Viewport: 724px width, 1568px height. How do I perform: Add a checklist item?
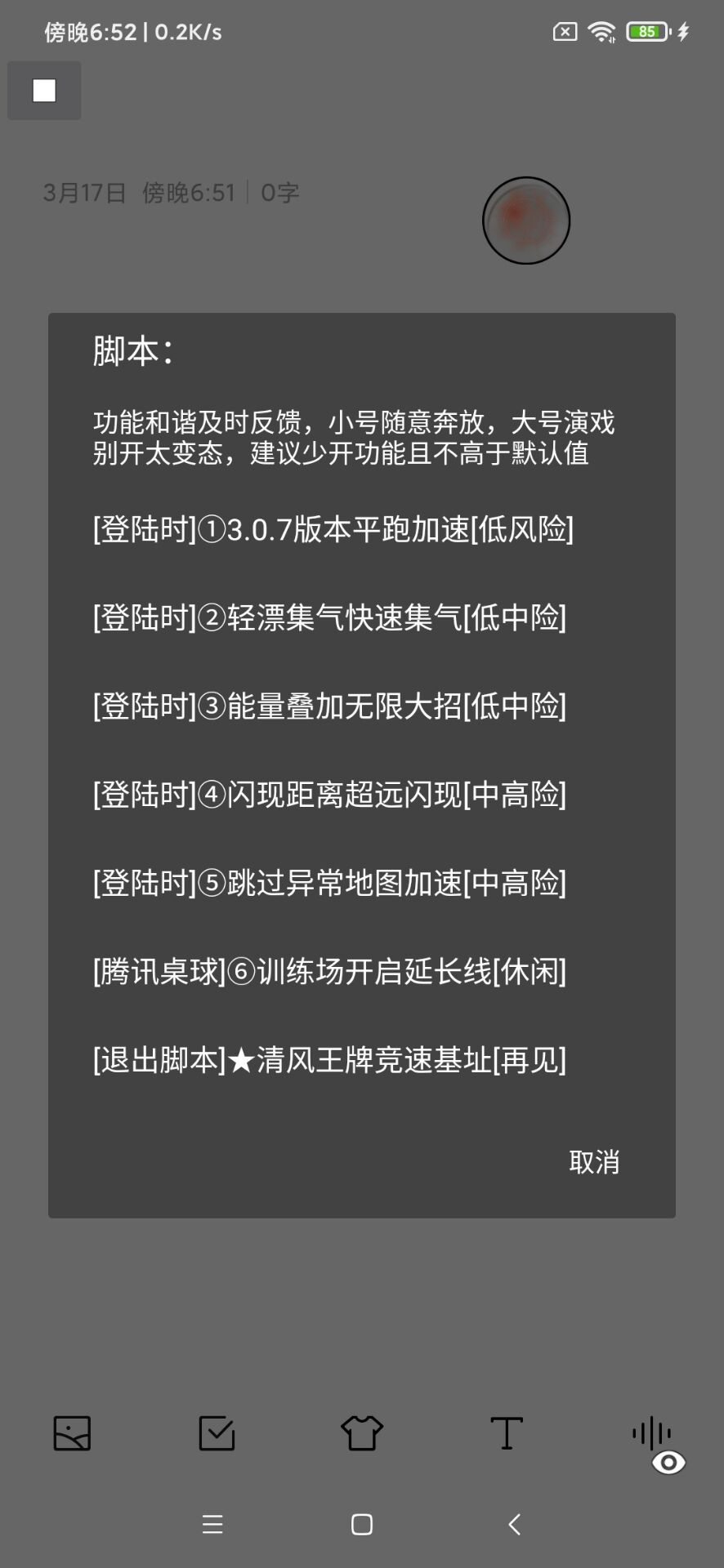click(217, 1433)
